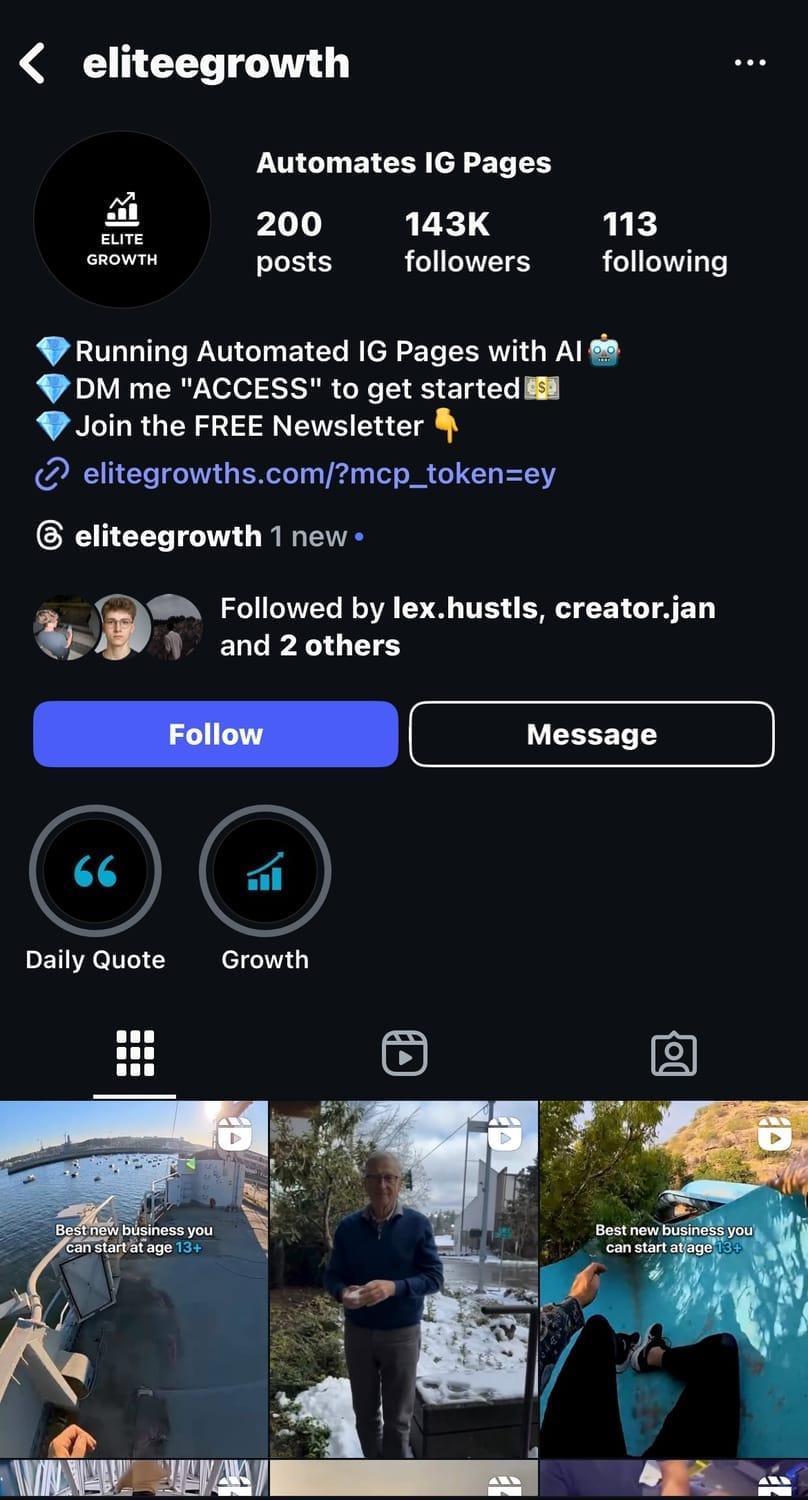Select the posts grid tab
808x1500 pixels.
[135, 1054]
